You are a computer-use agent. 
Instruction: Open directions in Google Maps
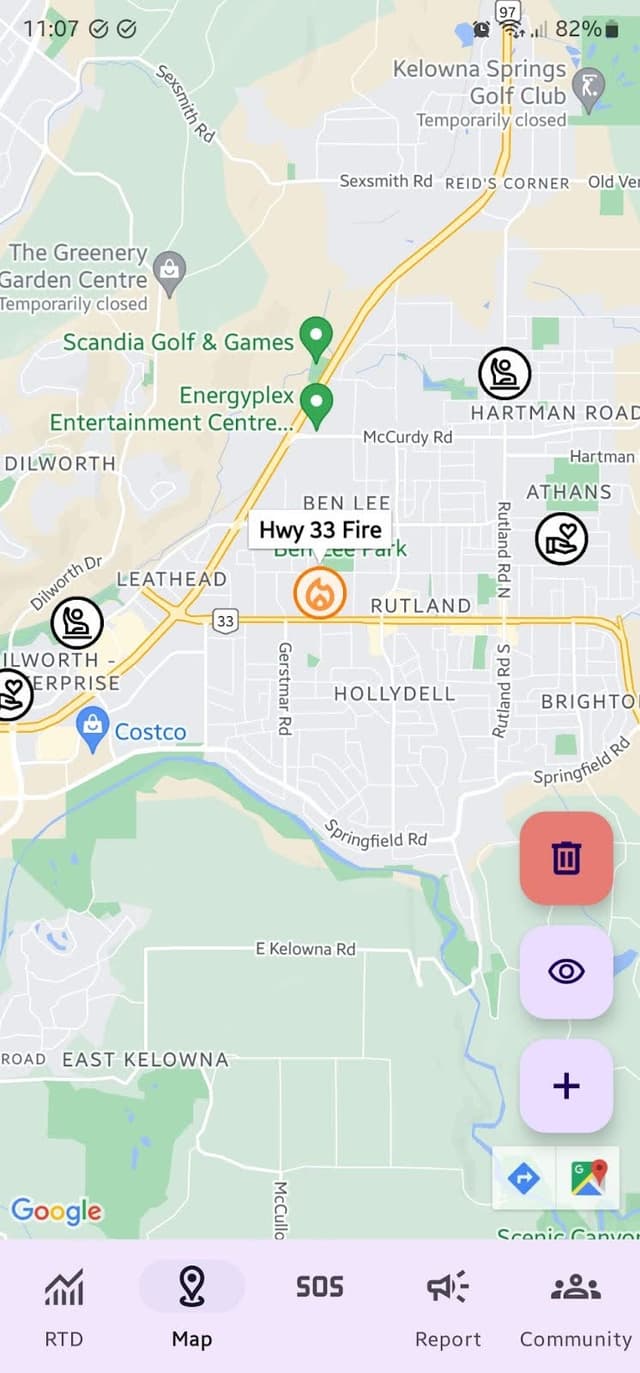pyautogui.click(x=523, y=1178)
